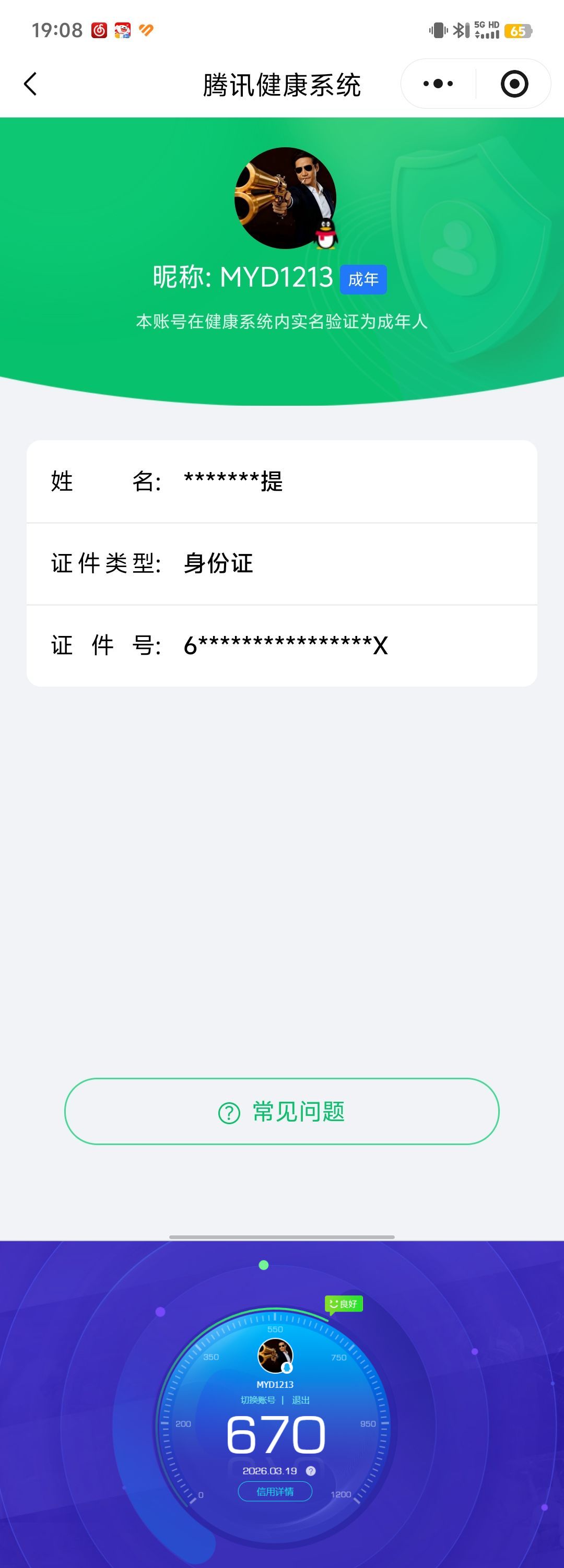Expand the 证件类型 身份证 row
The height and width of the screenshot is (1568, 564).
[282, 563]
